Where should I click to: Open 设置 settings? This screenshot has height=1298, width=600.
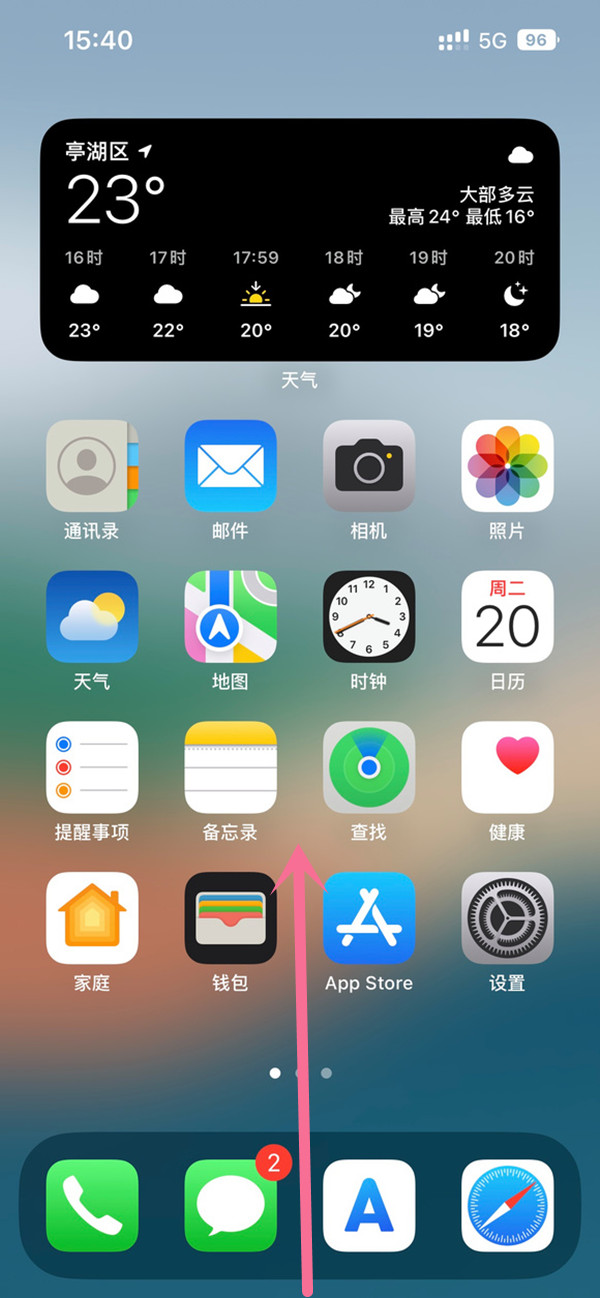507,918
